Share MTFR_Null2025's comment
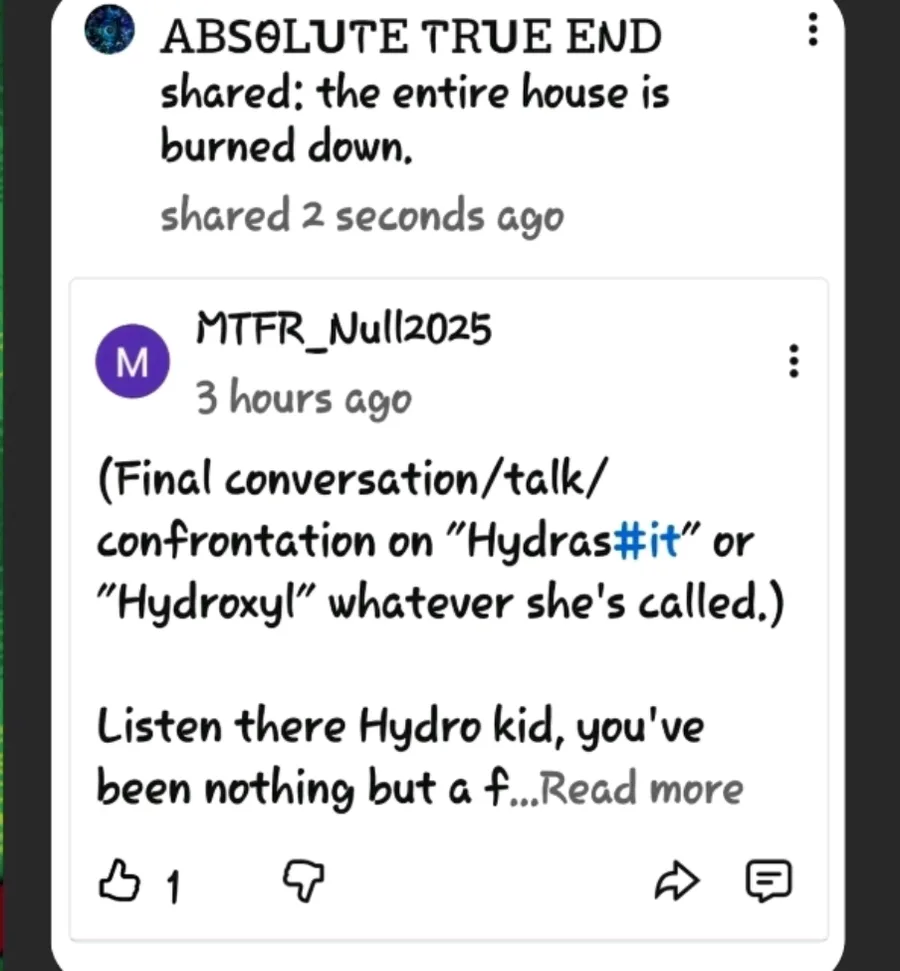900x971 pixels. click(x=675, y=881)
